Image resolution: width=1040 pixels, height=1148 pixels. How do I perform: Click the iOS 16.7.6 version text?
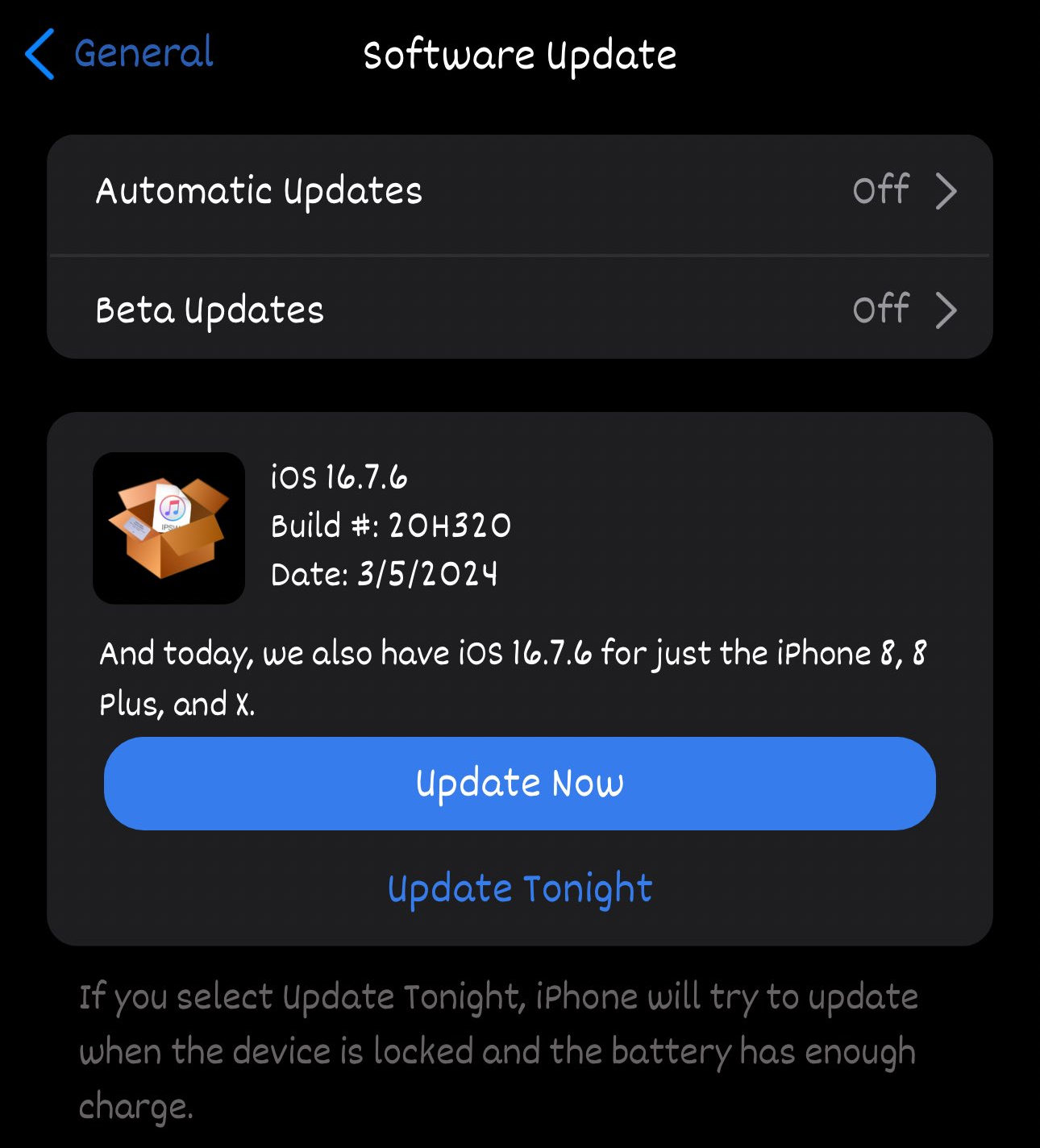click(x=339, y=476)
